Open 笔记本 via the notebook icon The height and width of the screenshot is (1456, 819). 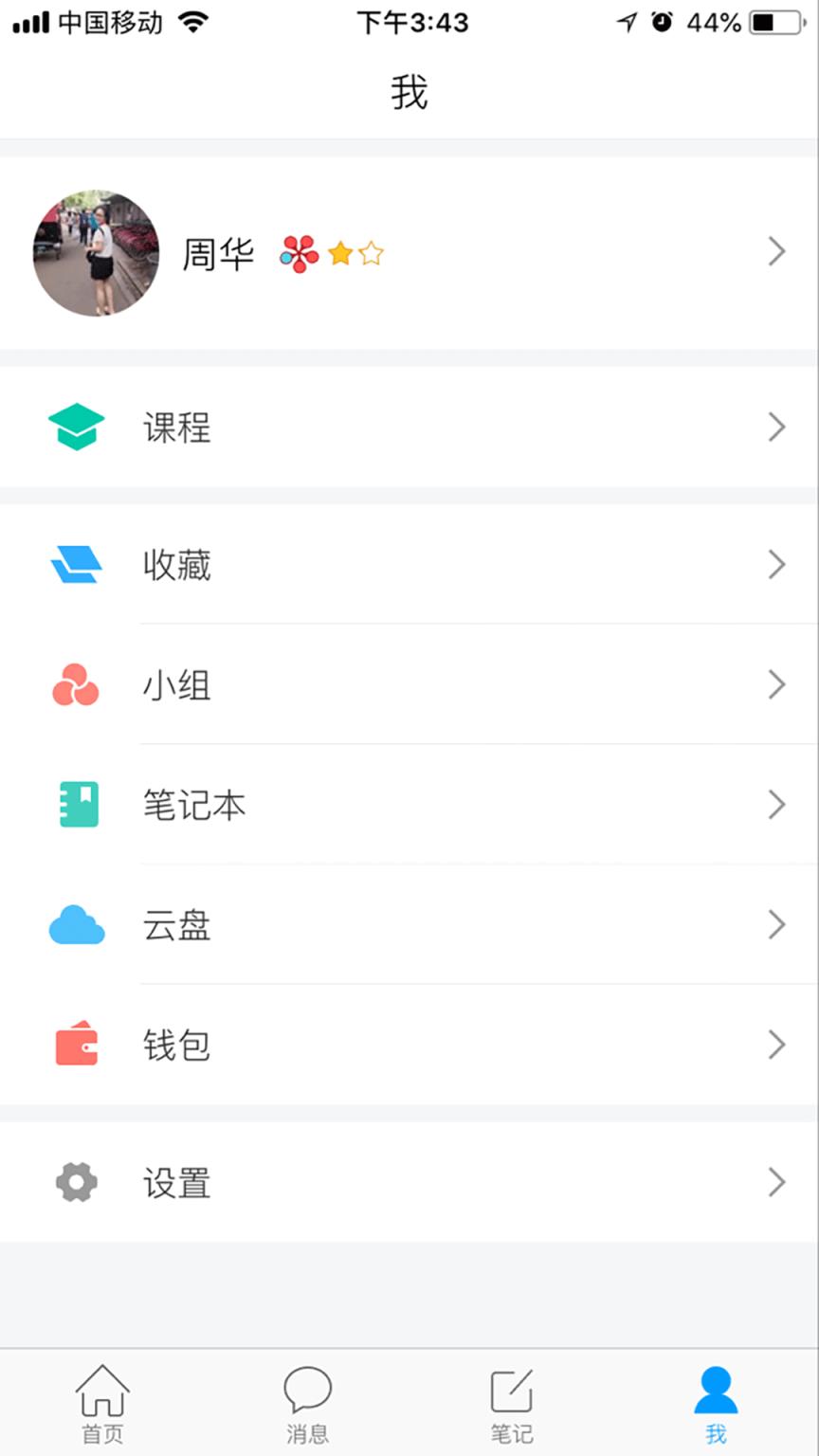coord(76,805)
